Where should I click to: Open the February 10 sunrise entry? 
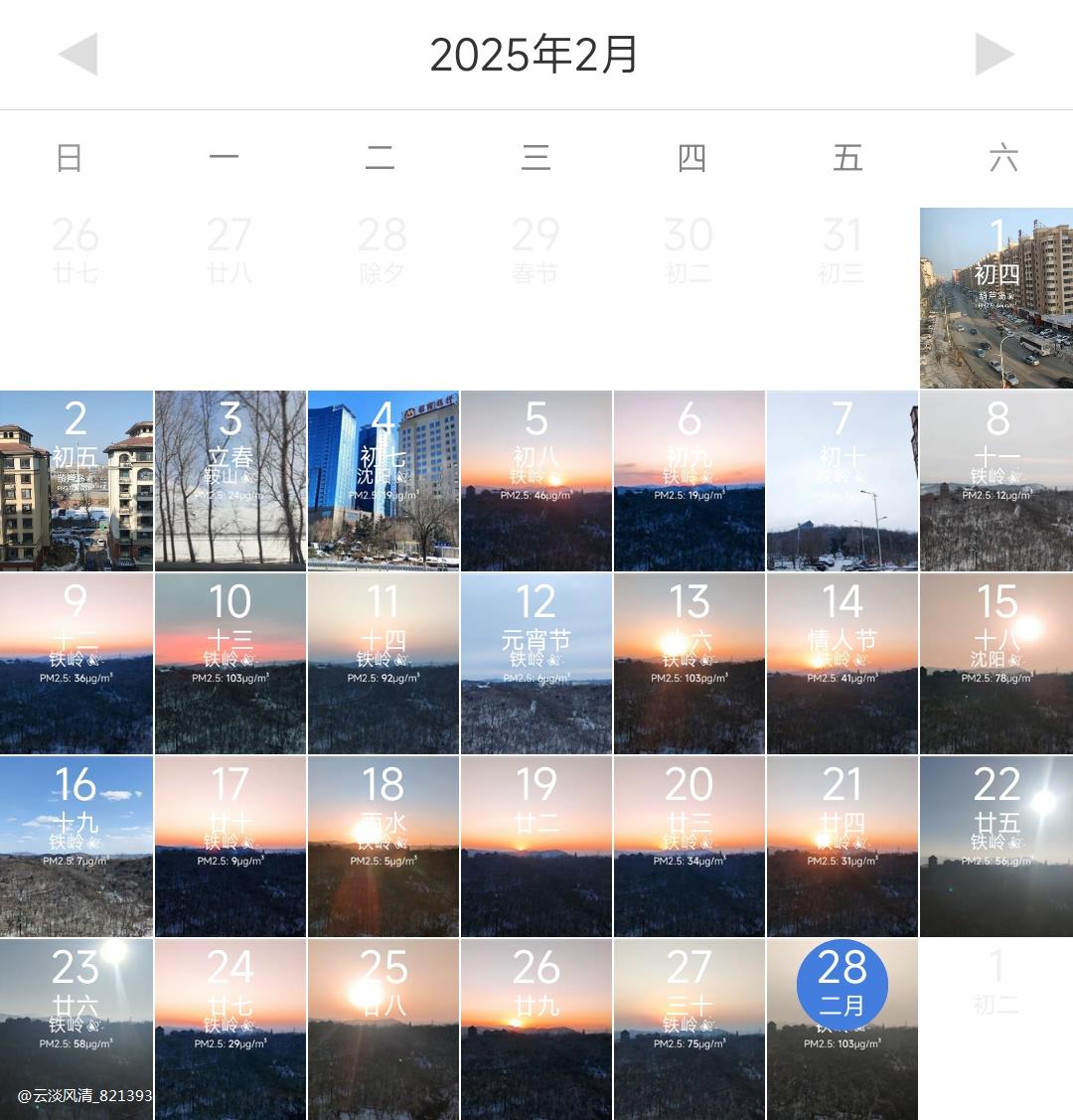[230, 664]
